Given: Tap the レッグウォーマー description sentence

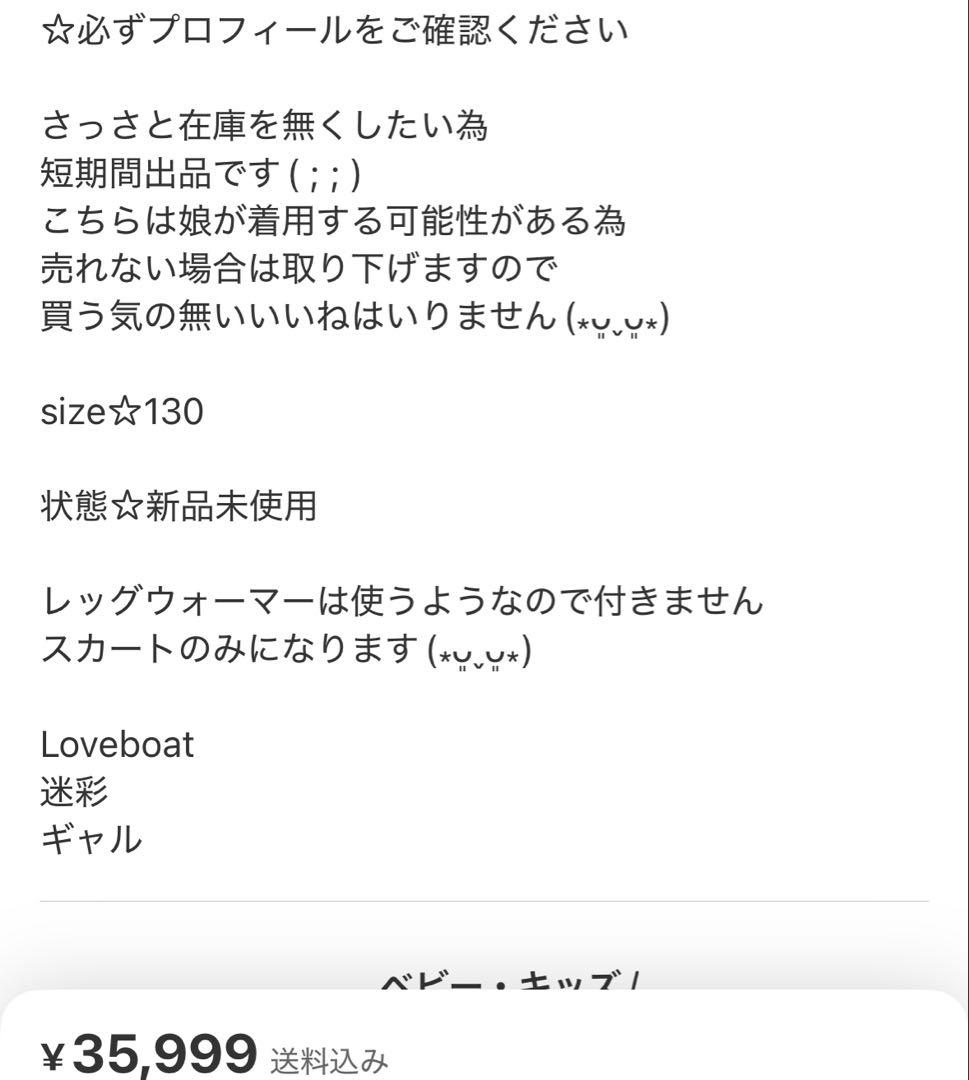Looking at the screenshot, I should pyautogui.click(x=400, y=601).
